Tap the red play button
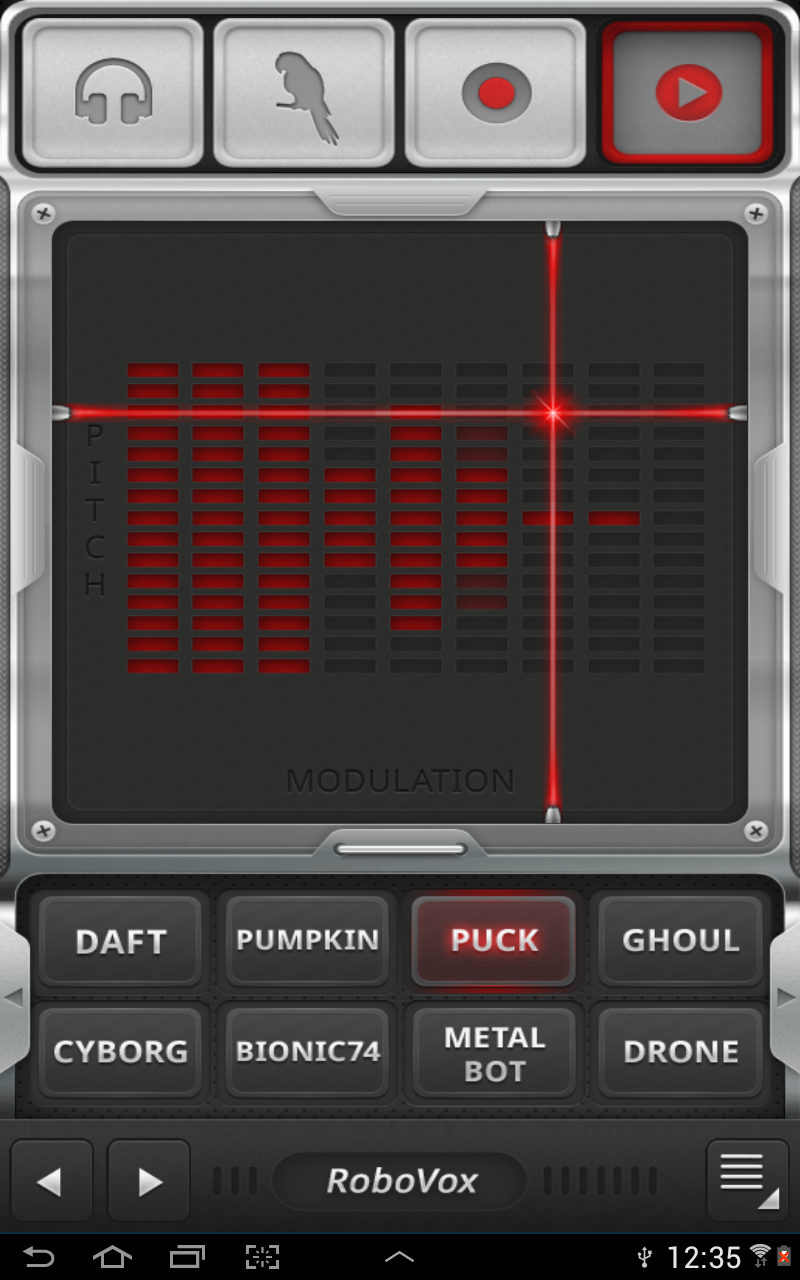The image size is (800, 1280). [x=687, y=92]
